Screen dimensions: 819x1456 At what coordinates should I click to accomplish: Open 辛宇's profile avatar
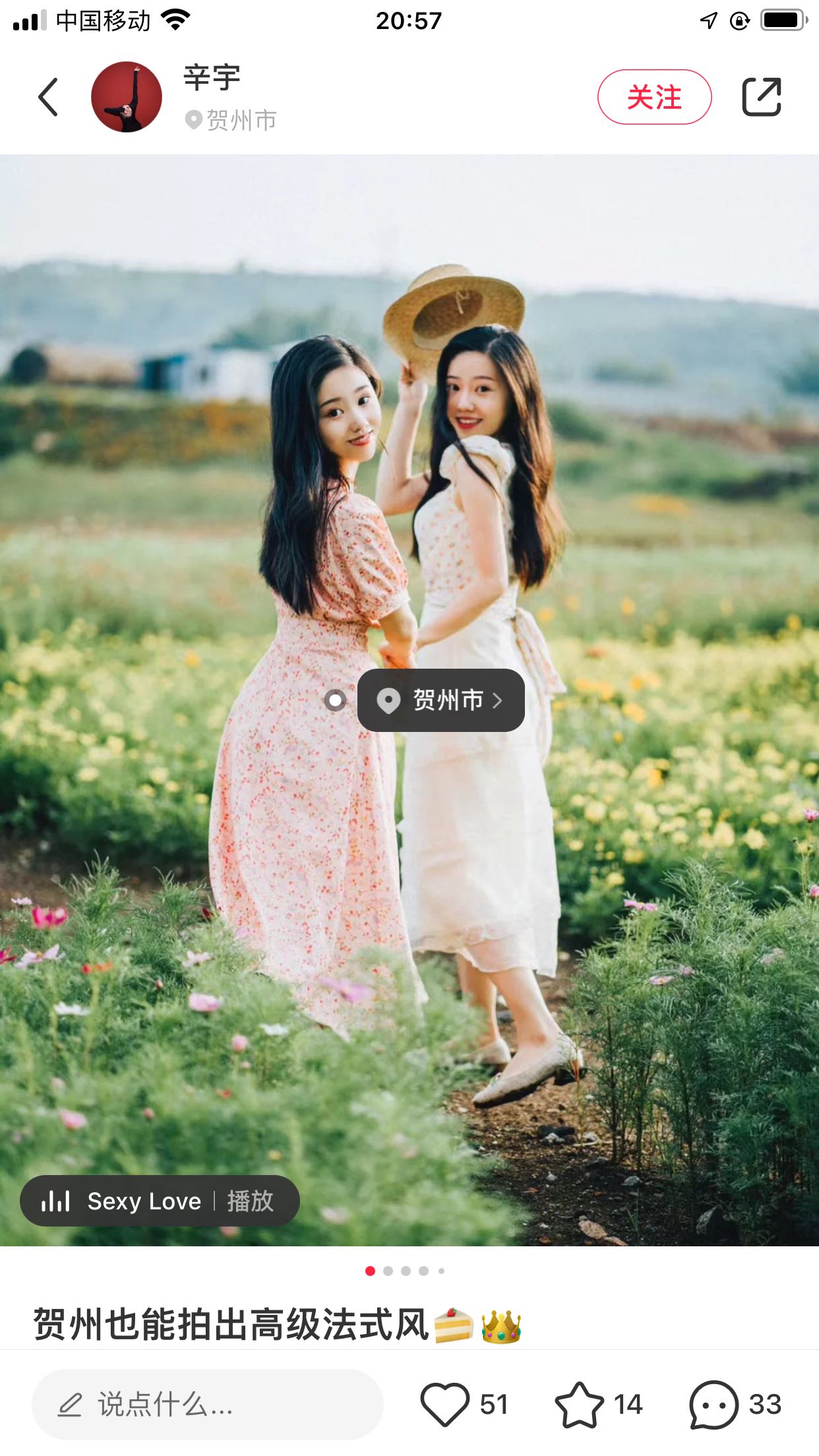pyautogui.click(x=127, y=97)
